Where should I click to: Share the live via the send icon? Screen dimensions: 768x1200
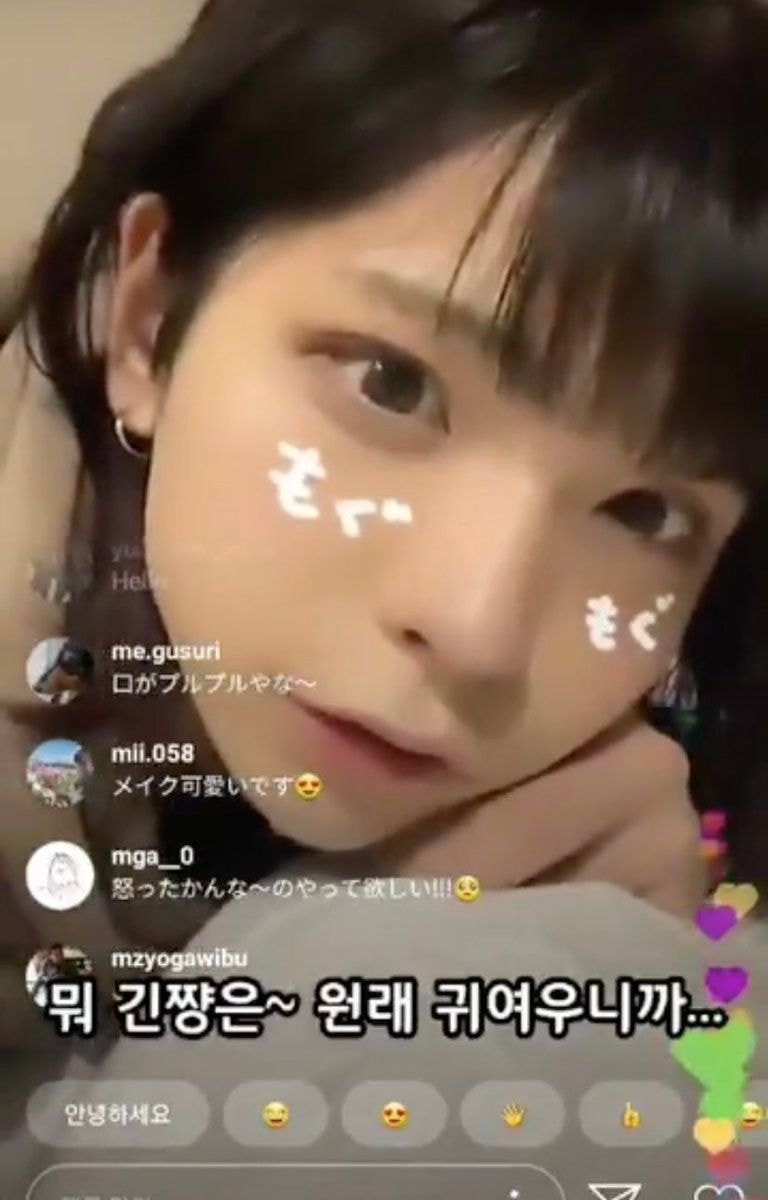coord(614,1191)
